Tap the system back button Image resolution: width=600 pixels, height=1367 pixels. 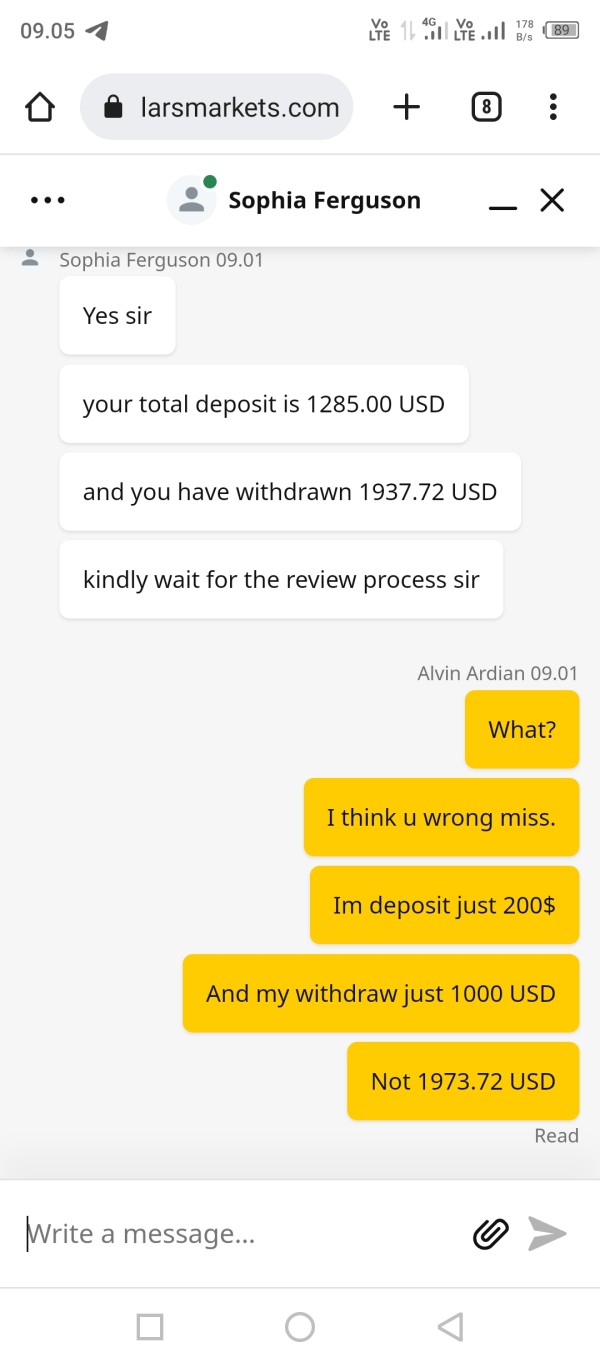pos(450,1327)
